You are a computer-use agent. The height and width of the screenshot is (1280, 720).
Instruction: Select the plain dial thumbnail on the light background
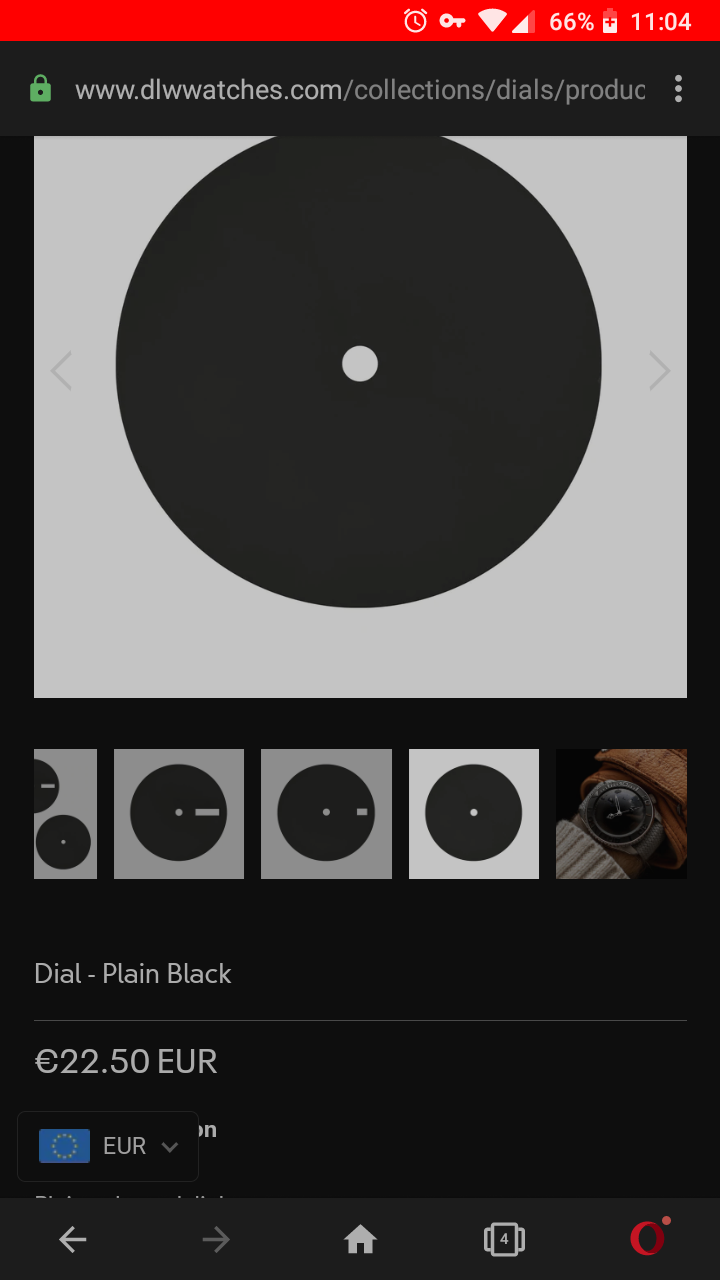coord(474,814)
